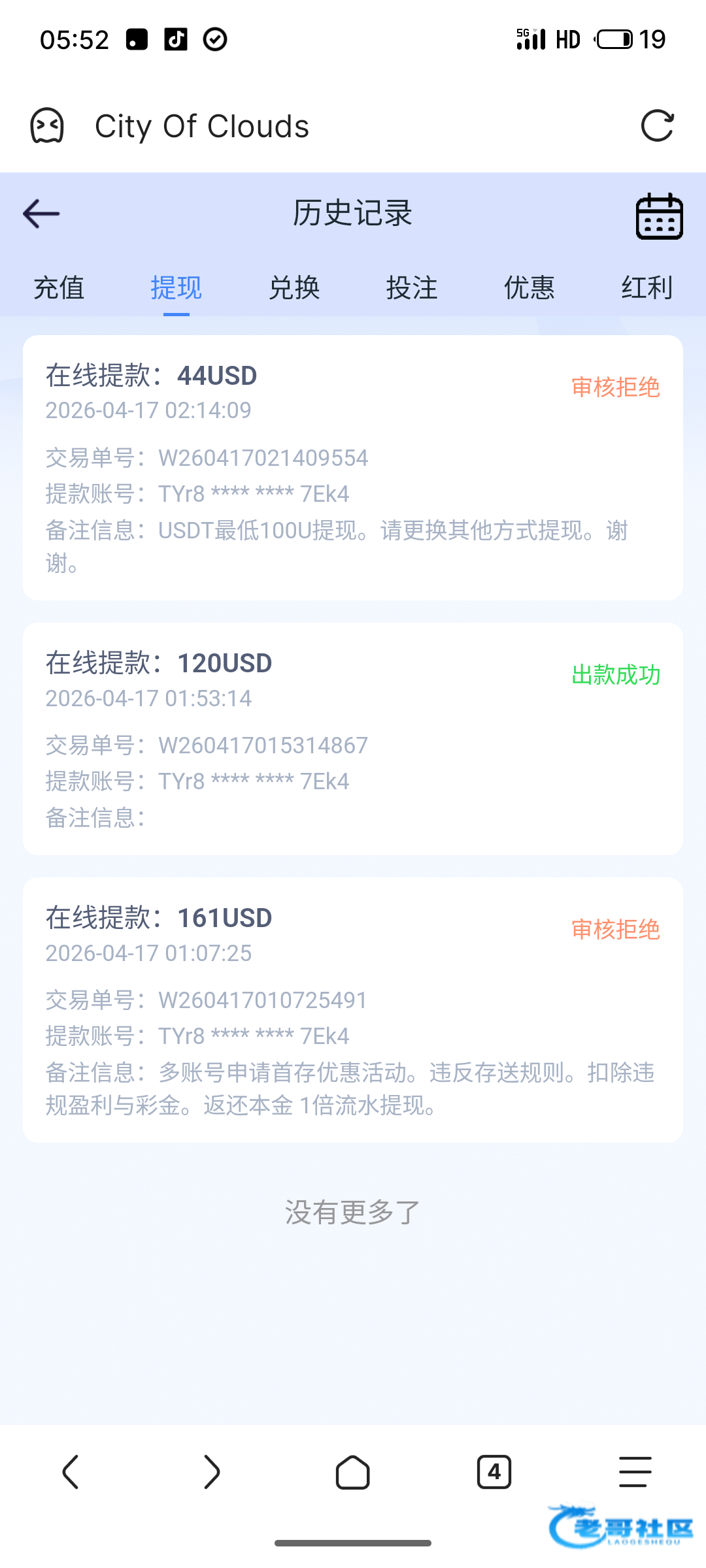The image size is (706, 1568).
Task: Reload the page with the refresh icon
Action: (657, 125)
